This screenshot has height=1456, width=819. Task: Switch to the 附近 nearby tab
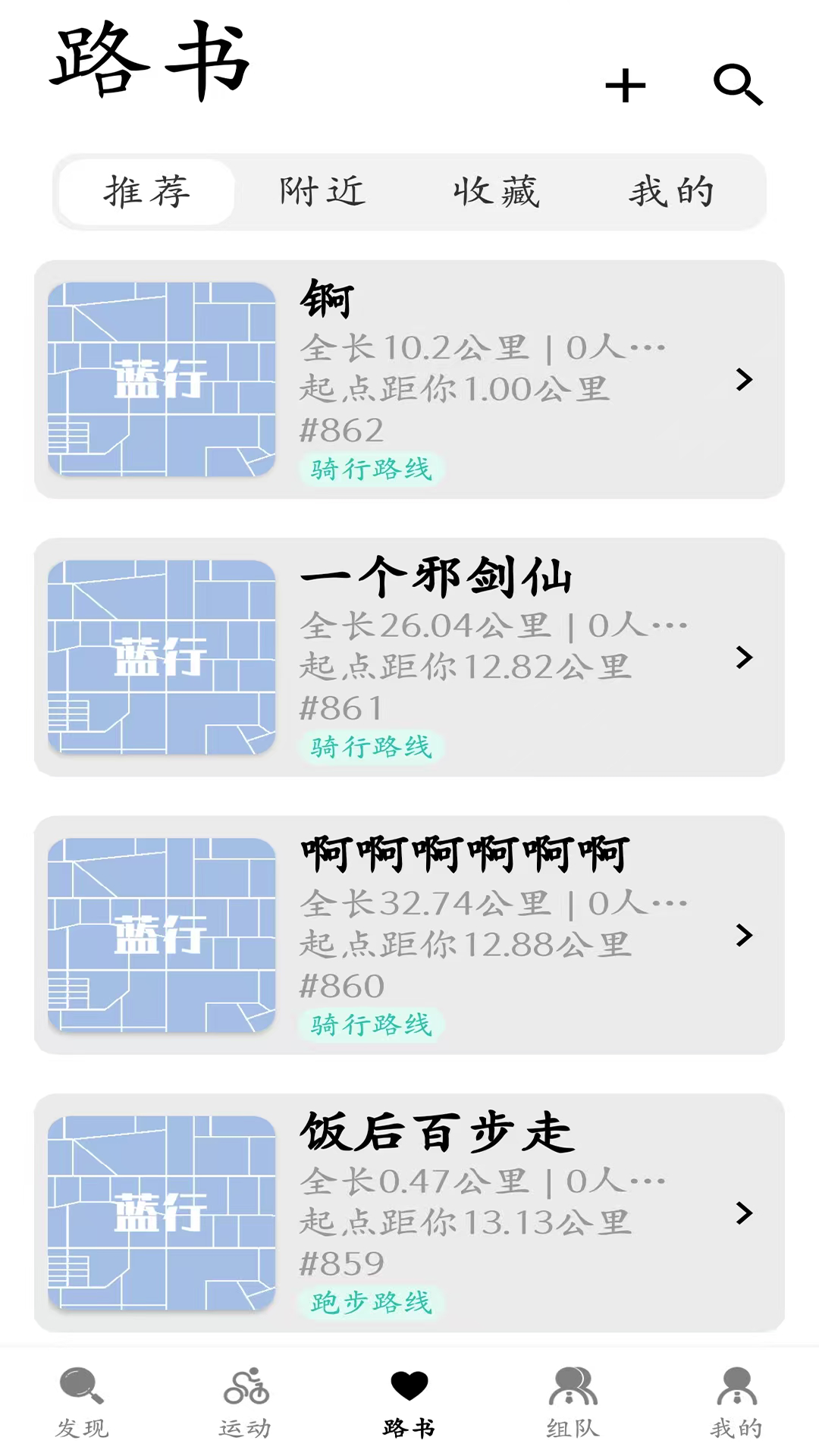click(323, 192)
